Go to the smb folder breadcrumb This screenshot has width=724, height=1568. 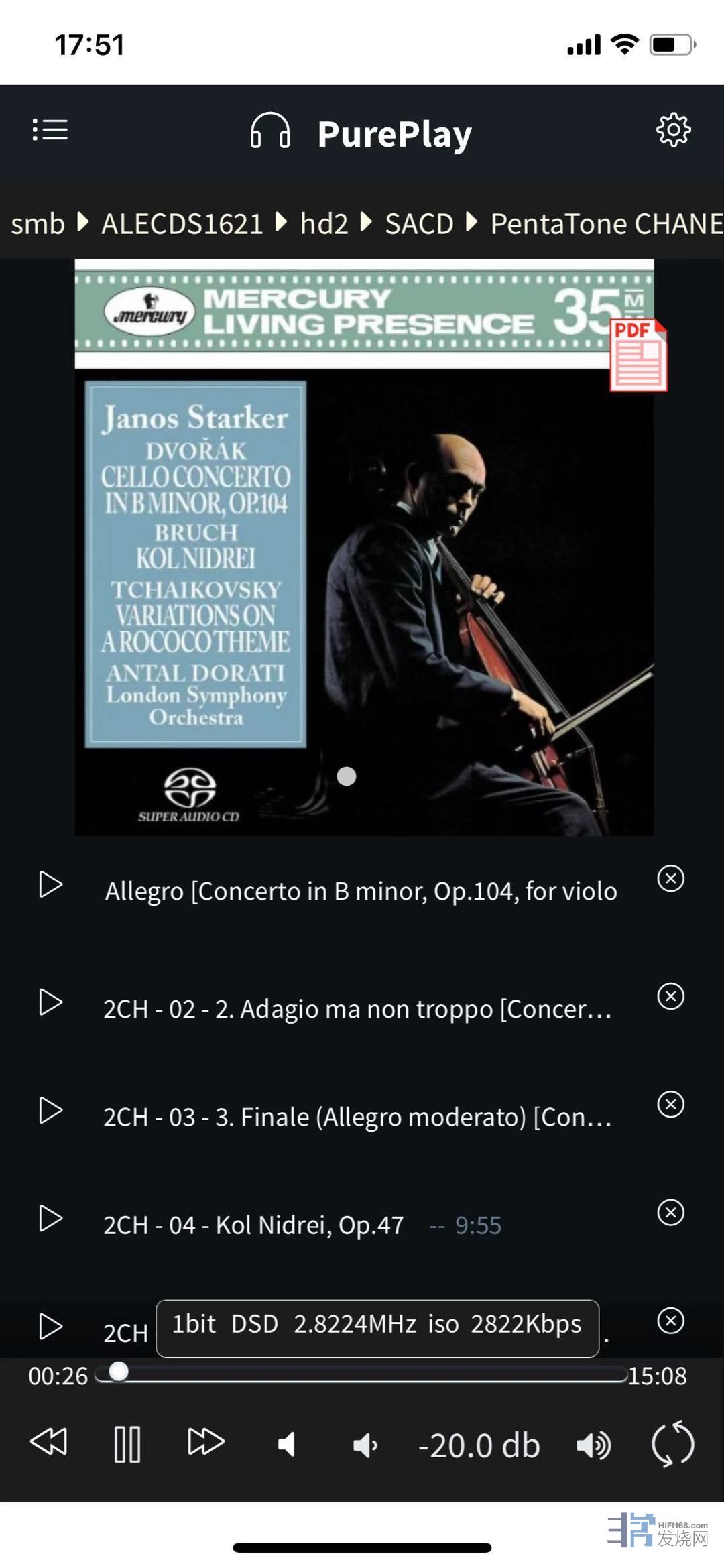pyautogui.click(x=38, y=223)
